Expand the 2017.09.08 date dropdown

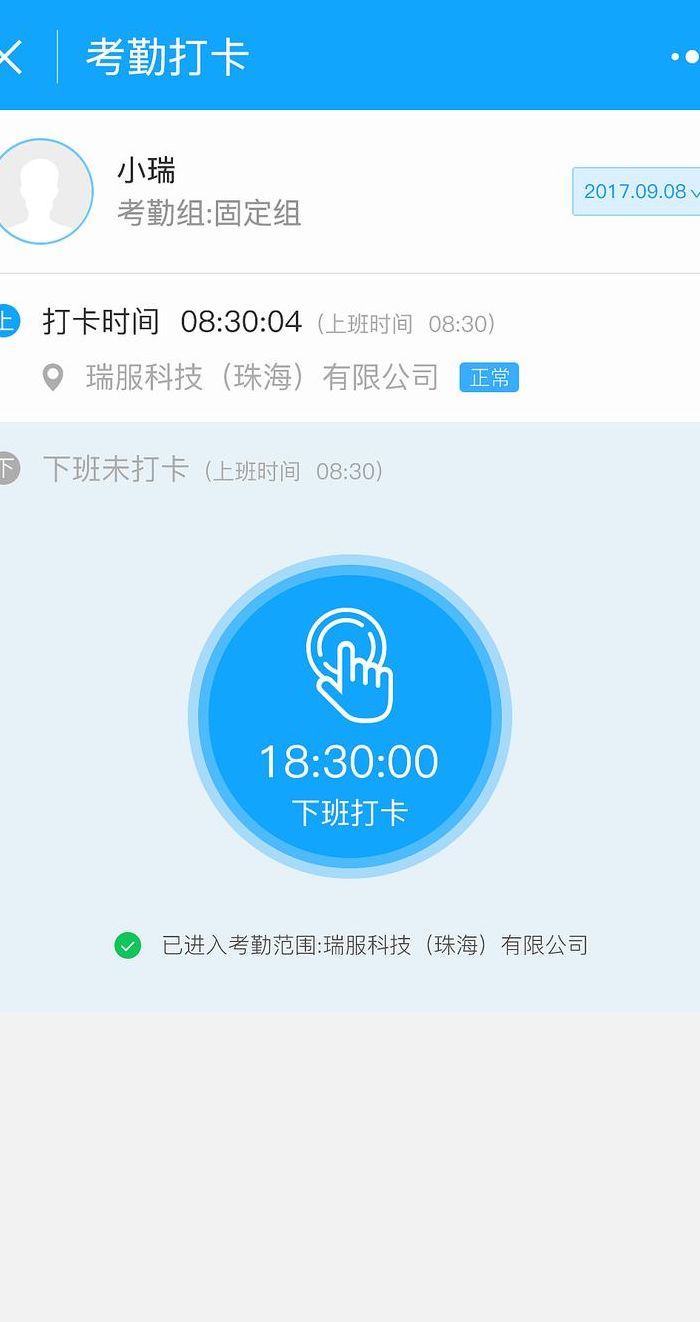coord(637,191)
